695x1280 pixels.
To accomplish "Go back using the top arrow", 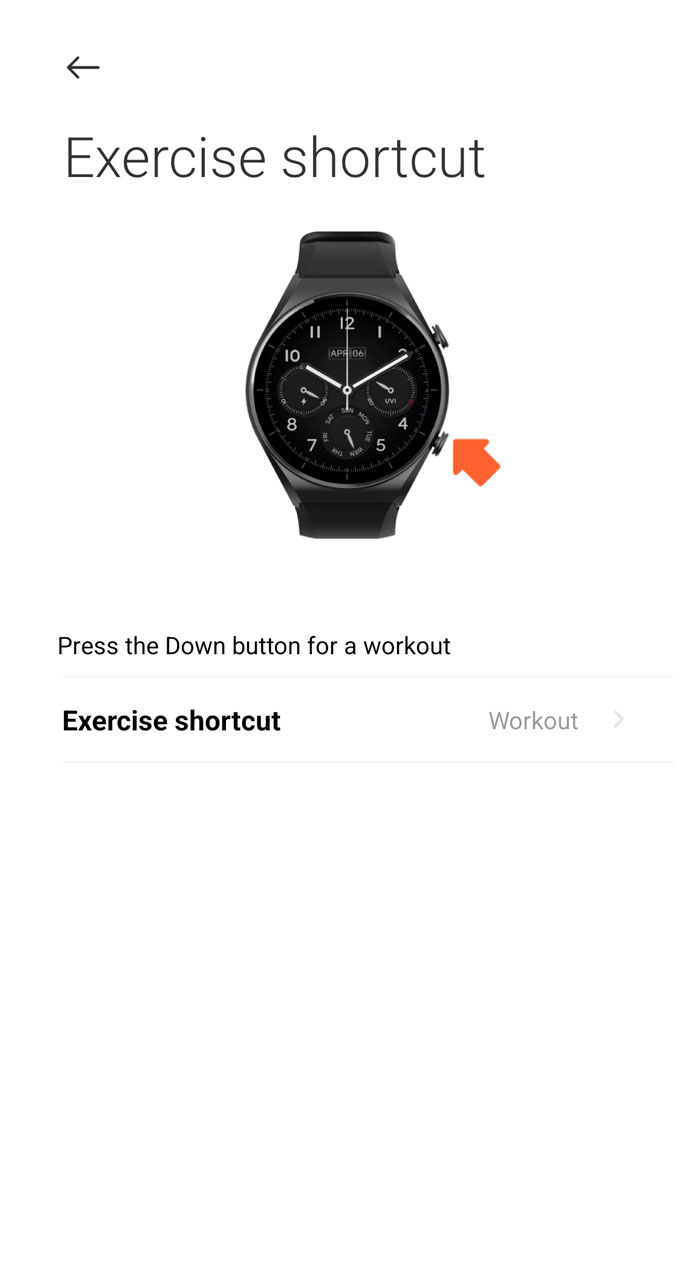I will tap(83, 67).
